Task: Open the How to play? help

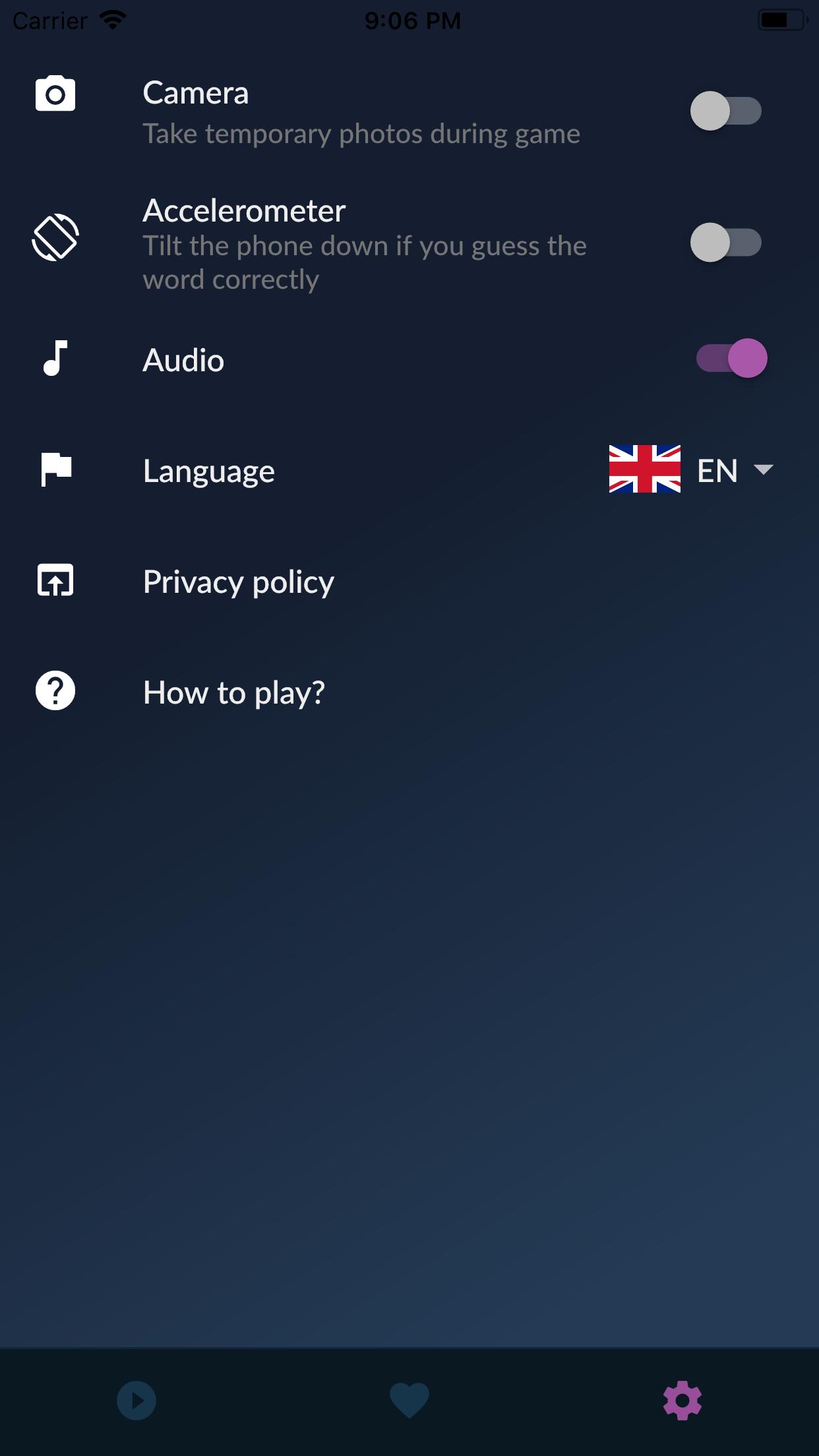Action: click(233, 692)
